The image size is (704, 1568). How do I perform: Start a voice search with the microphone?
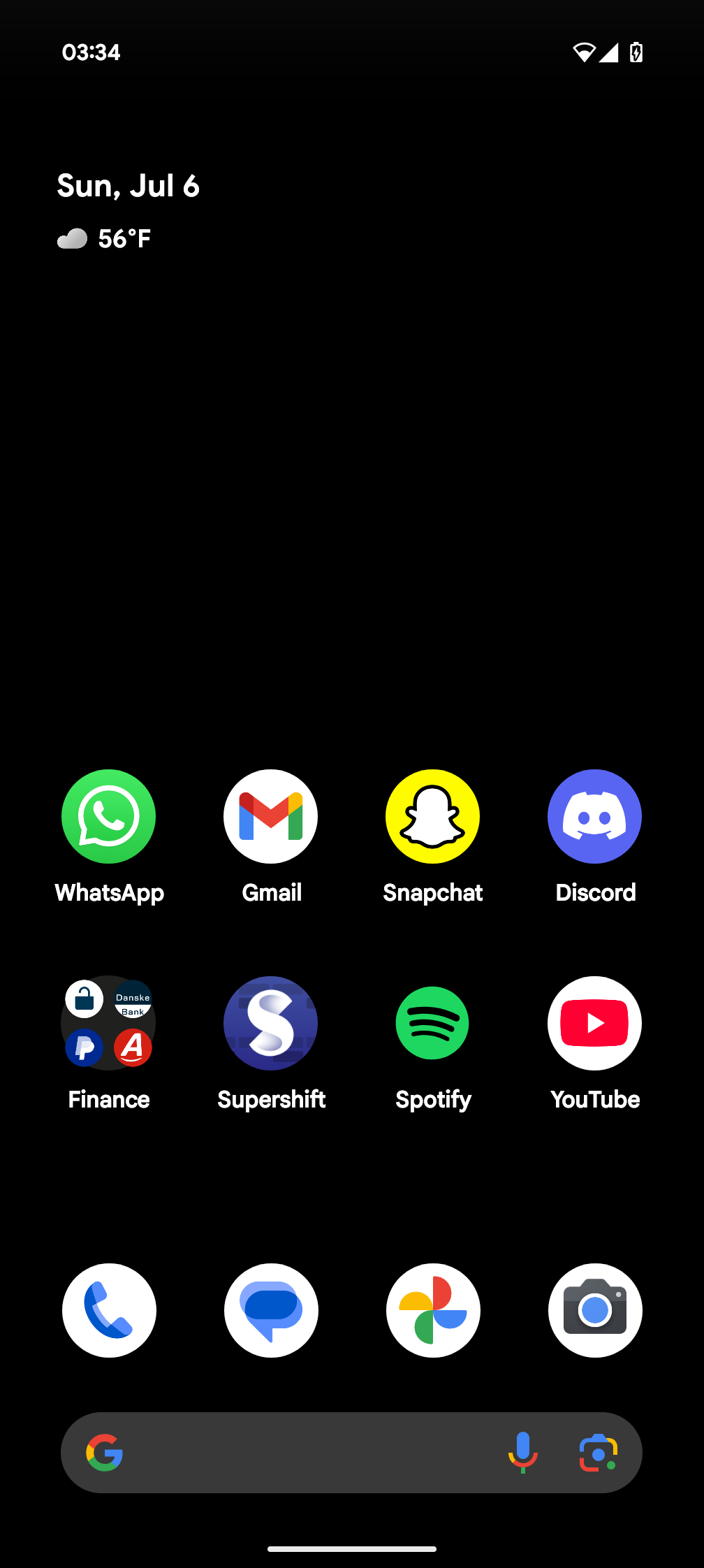point(522,1453)
